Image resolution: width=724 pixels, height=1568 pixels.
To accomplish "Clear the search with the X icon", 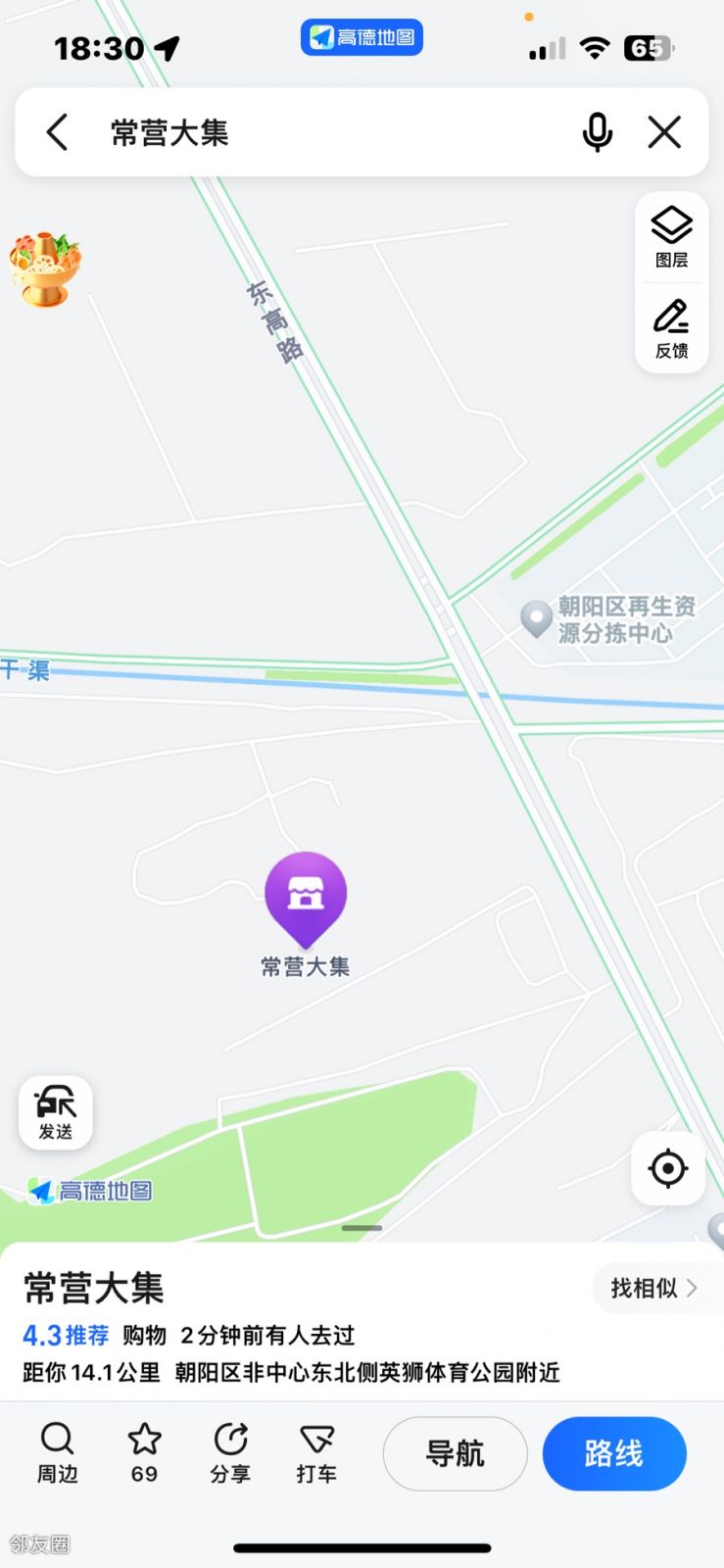I will point(664,132).
